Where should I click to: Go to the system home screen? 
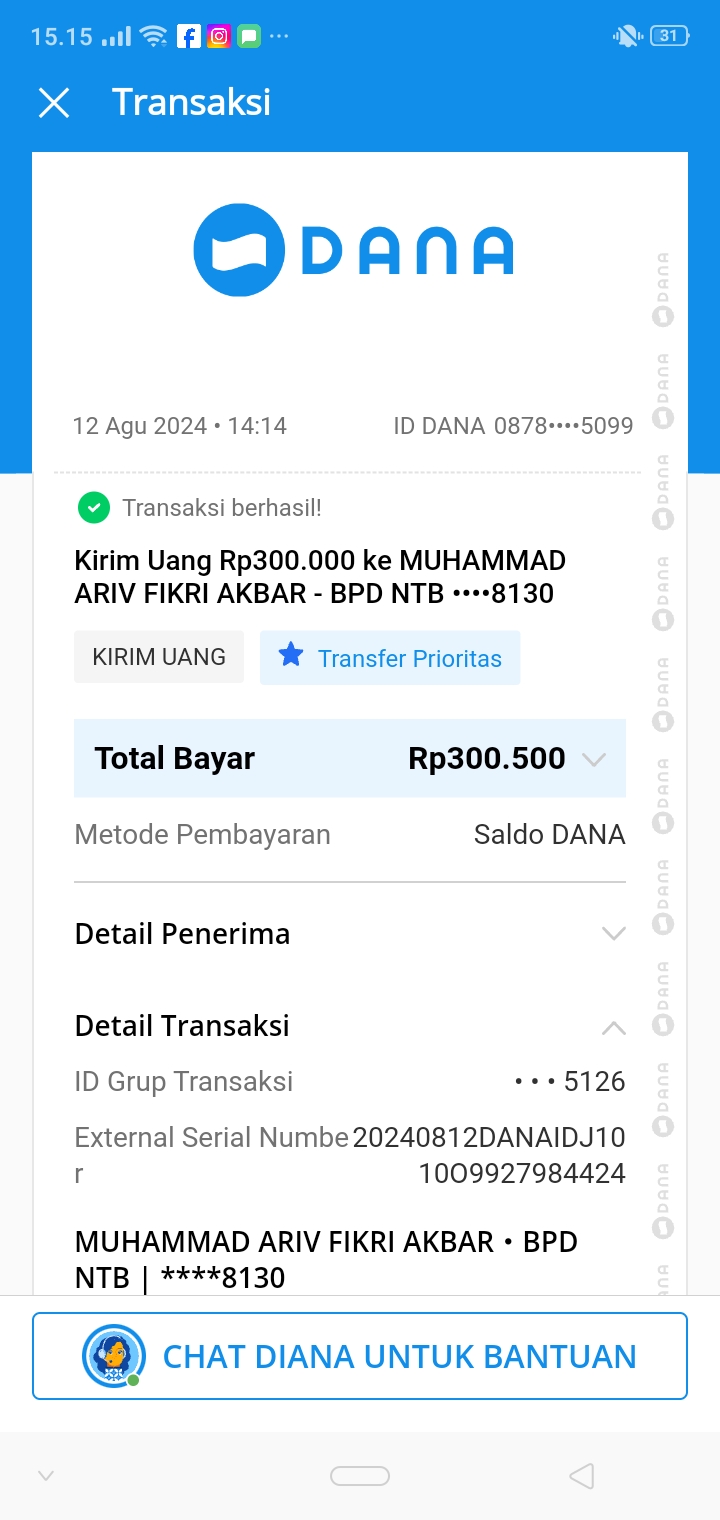click(x=360, y=1476)
